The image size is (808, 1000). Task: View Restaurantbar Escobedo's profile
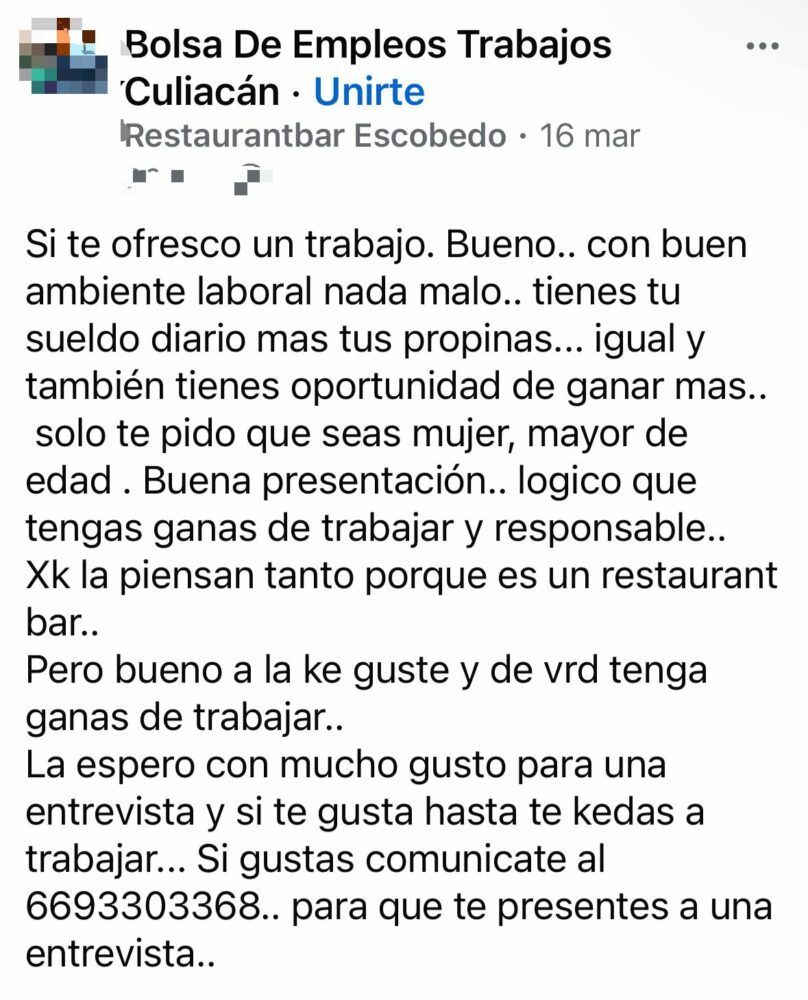[316, 136]
